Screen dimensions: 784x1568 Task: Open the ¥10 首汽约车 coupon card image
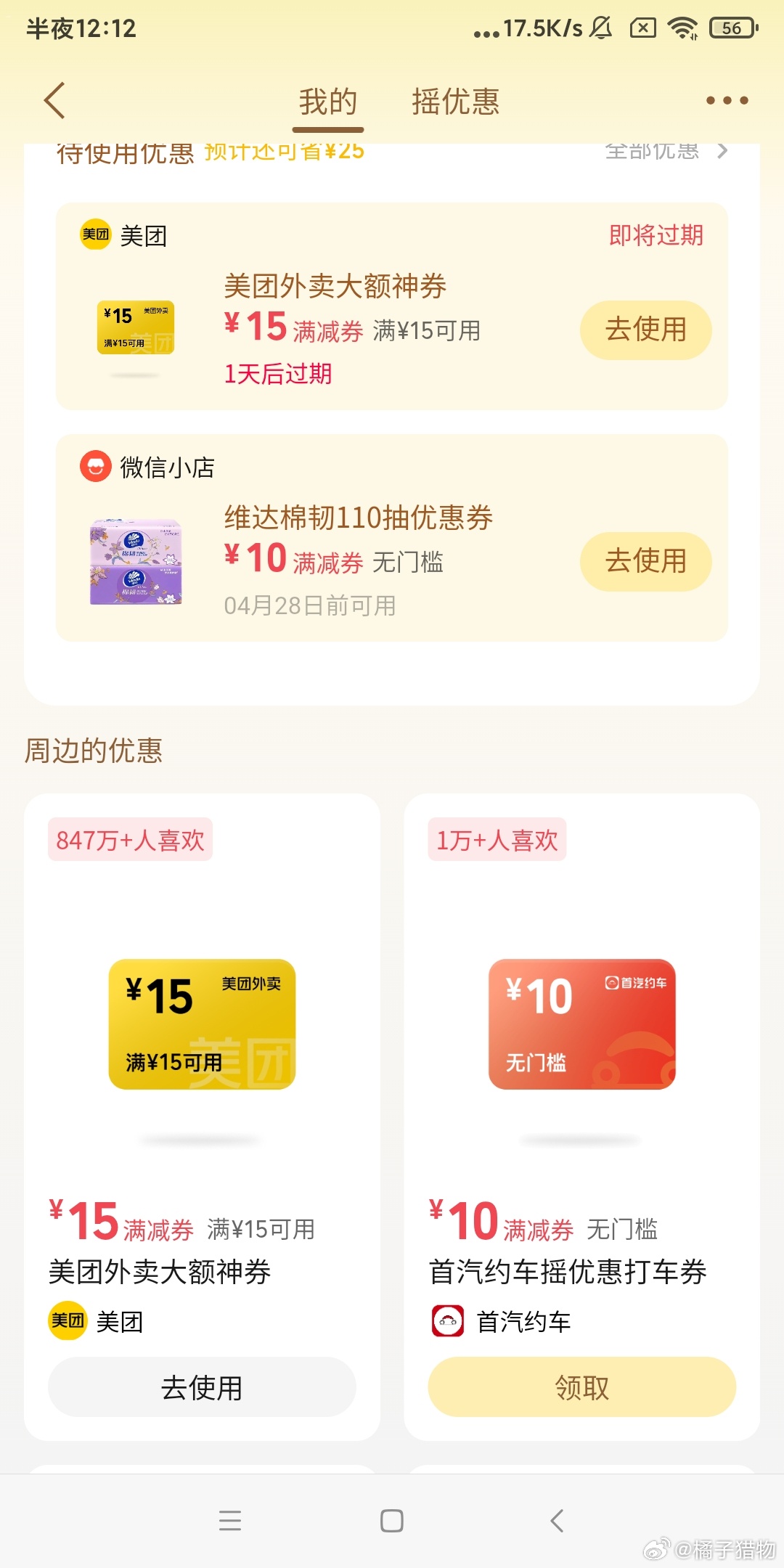pyautogui.click(x=581, y=1024)
